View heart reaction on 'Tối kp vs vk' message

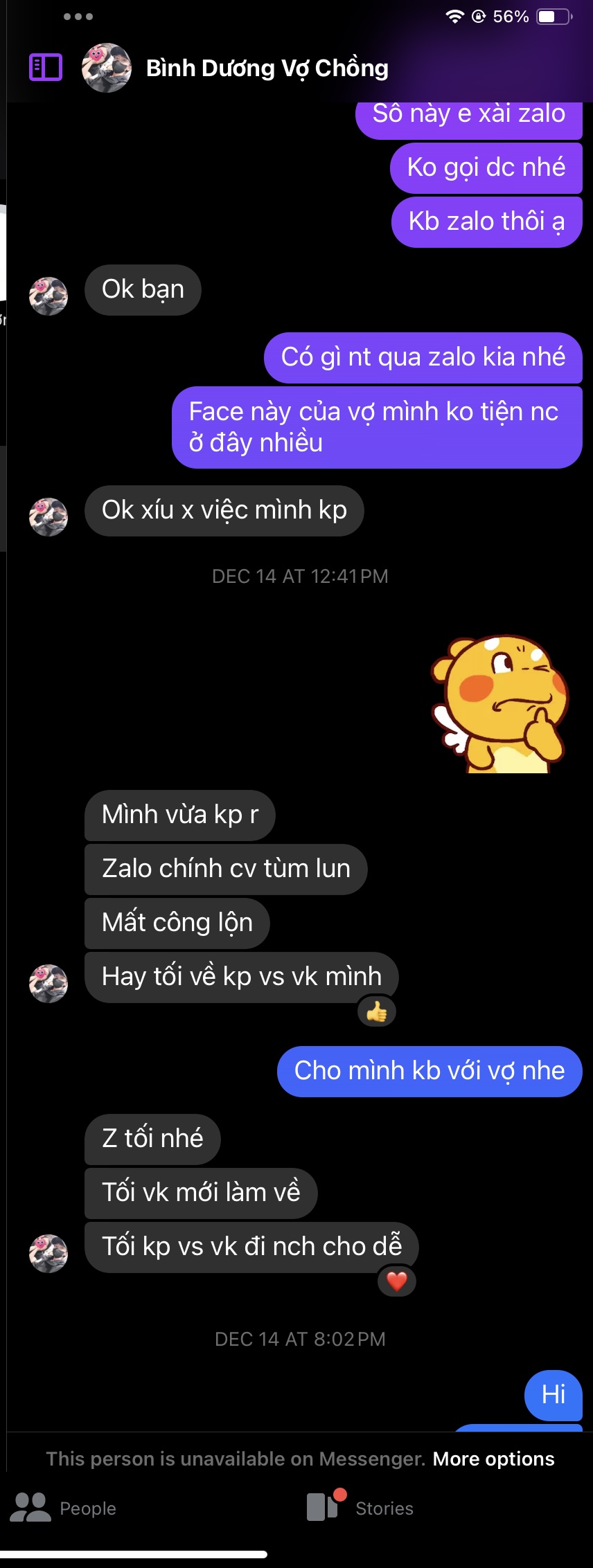397,1281
